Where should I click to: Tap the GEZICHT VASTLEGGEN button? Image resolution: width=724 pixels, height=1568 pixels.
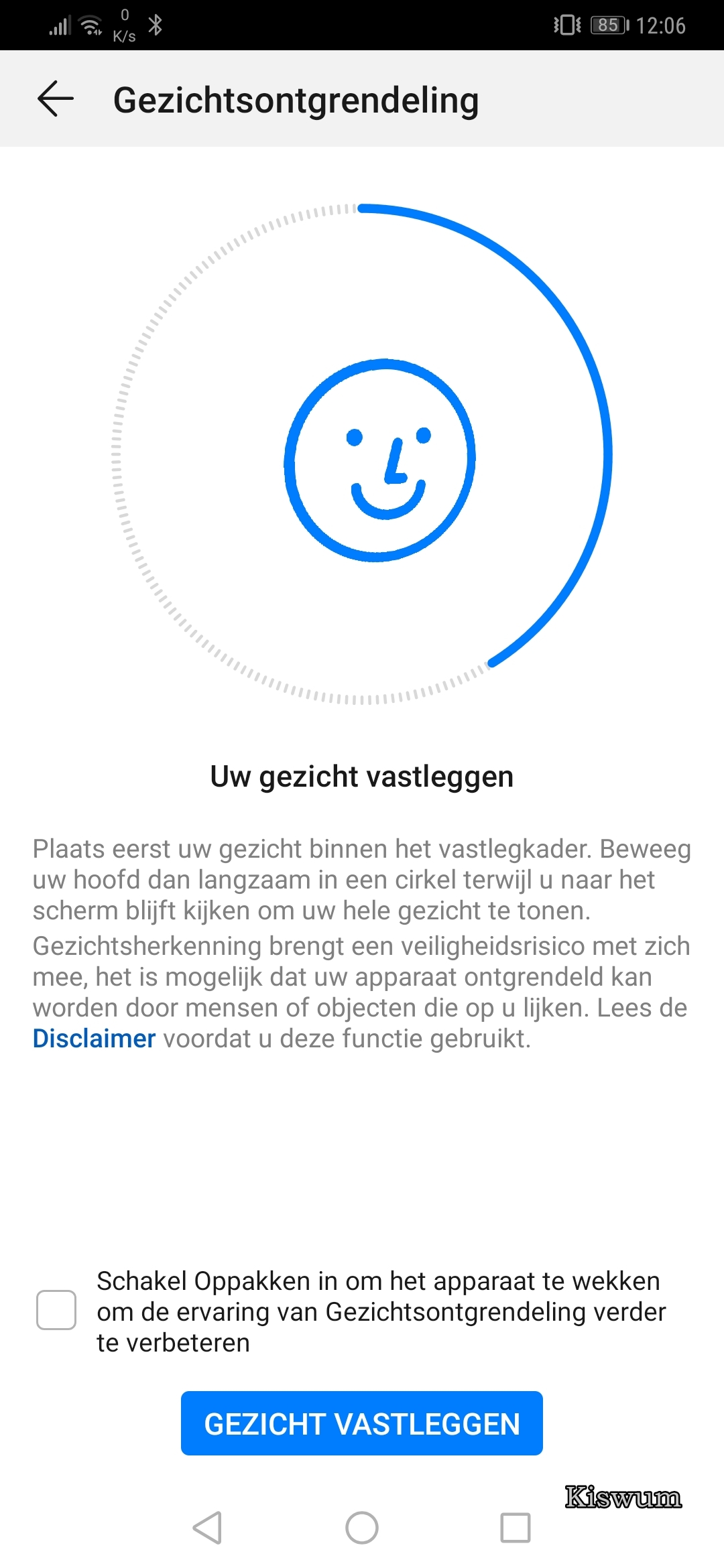tap(362, 1423)
